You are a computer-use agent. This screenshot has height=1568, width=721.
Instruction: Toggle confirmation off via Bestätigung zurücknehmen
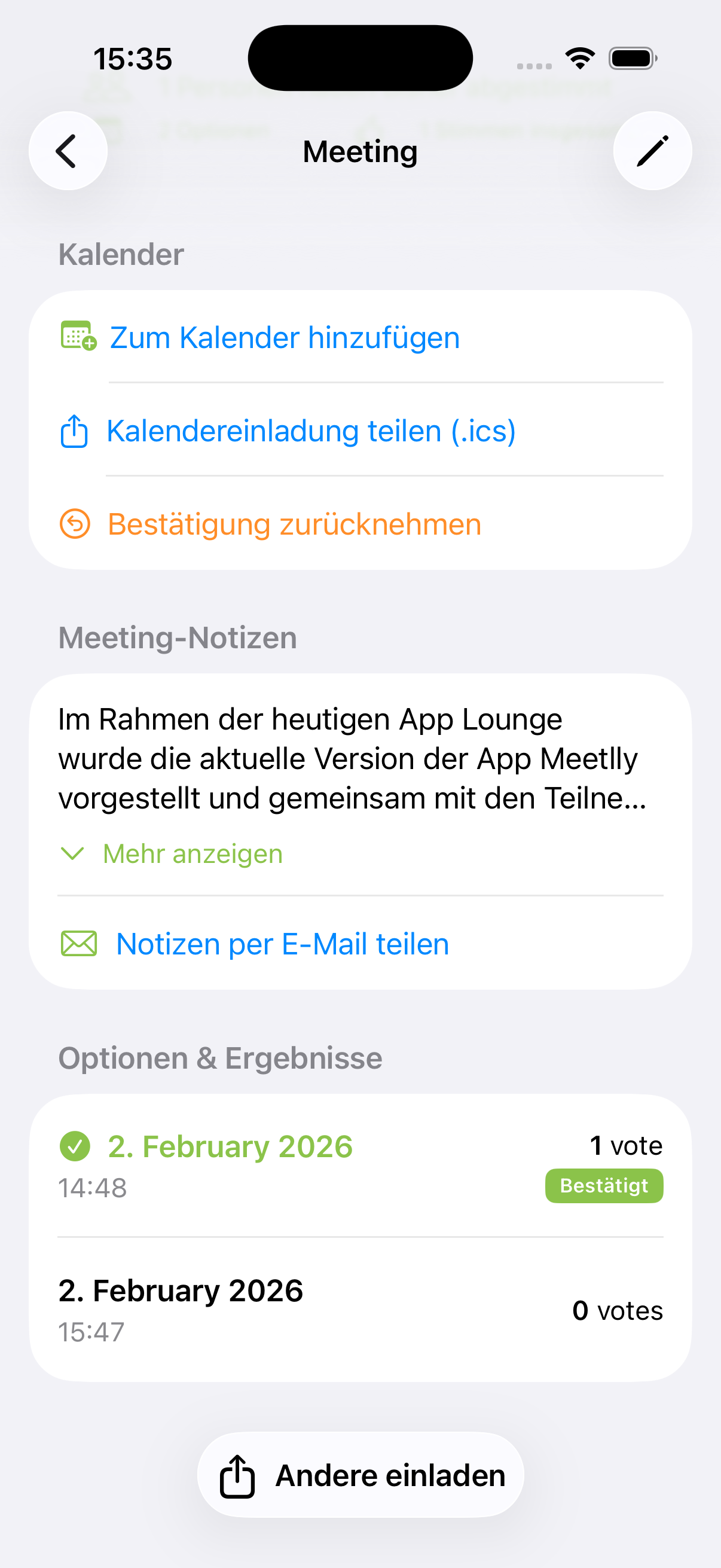[x=294, y=524]
